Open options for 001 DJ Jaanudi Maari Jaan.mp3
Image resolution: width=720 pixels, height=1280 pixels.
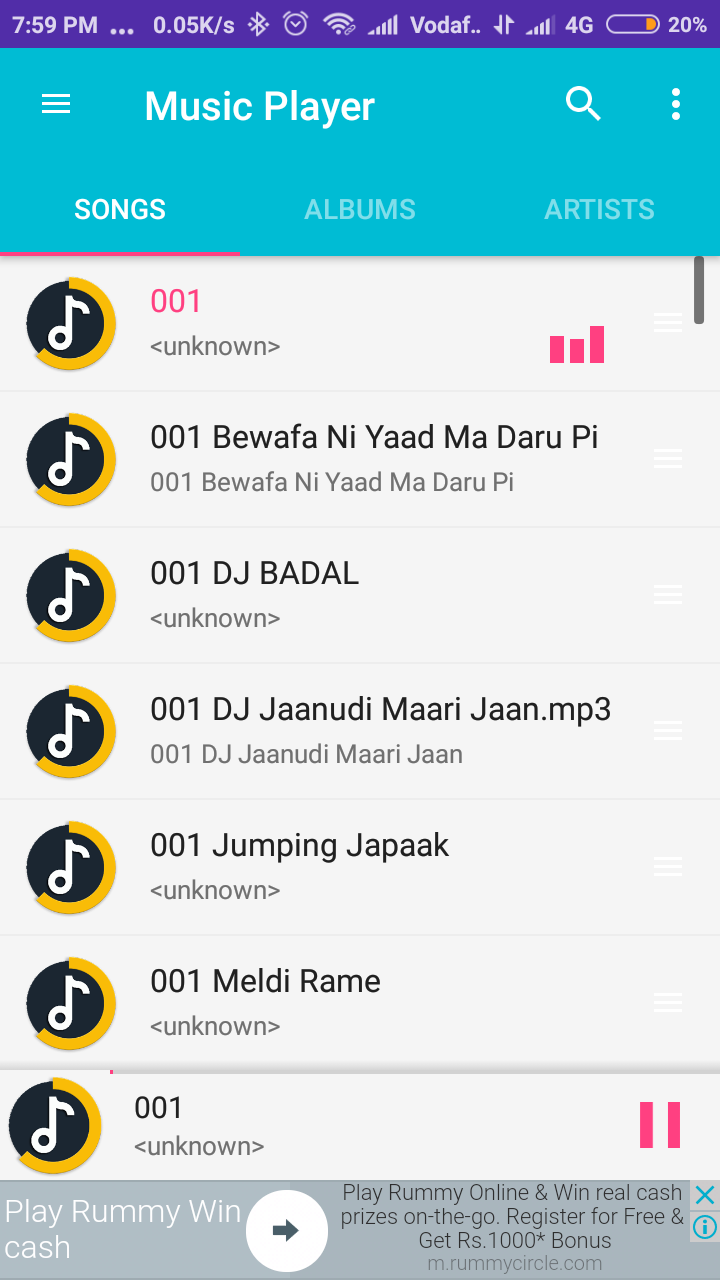(x=667, y=730)
